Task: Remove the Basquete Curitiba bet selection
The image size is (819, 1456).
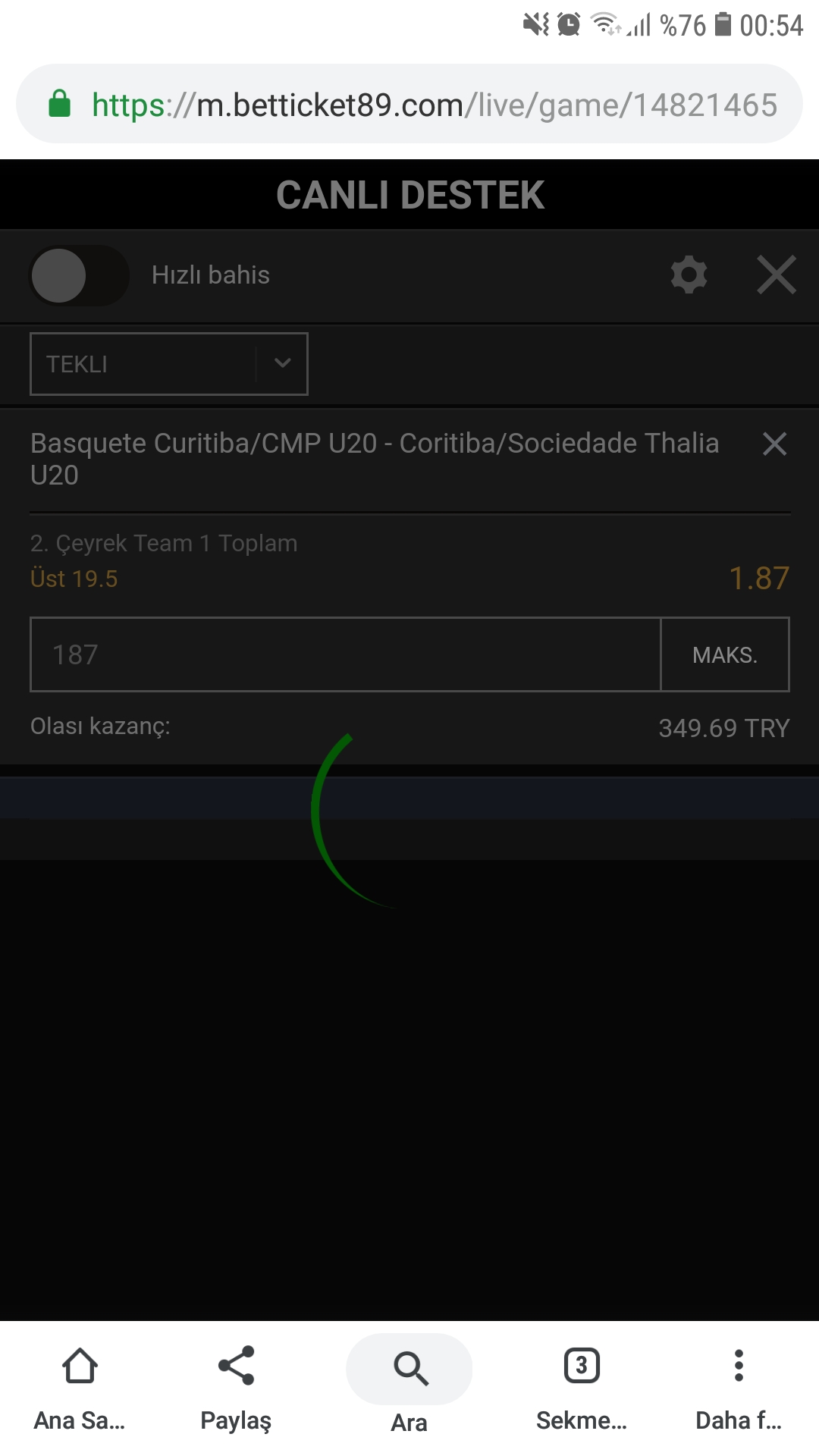Action: (774, 444)
